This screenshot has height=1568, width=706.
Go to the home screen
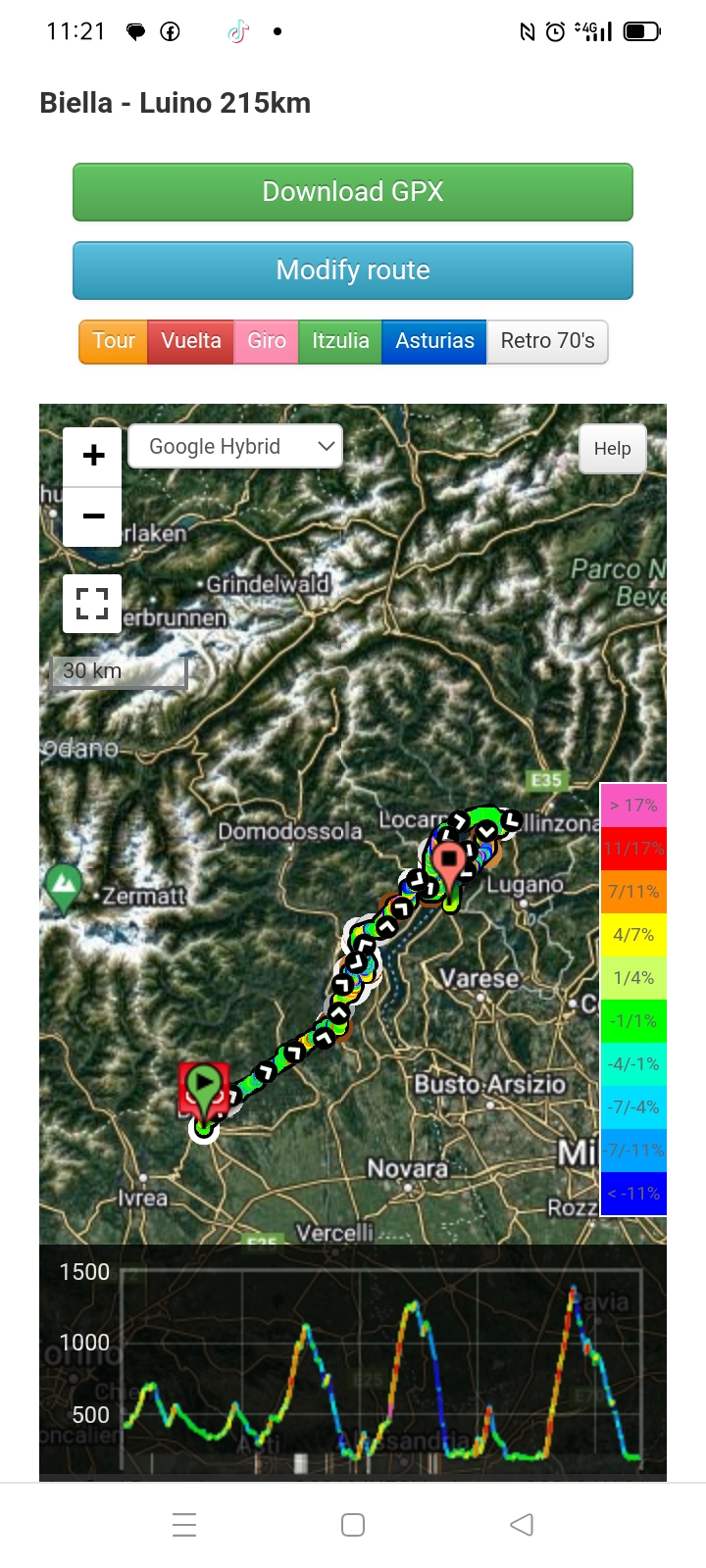click(x=353, y=1524)
